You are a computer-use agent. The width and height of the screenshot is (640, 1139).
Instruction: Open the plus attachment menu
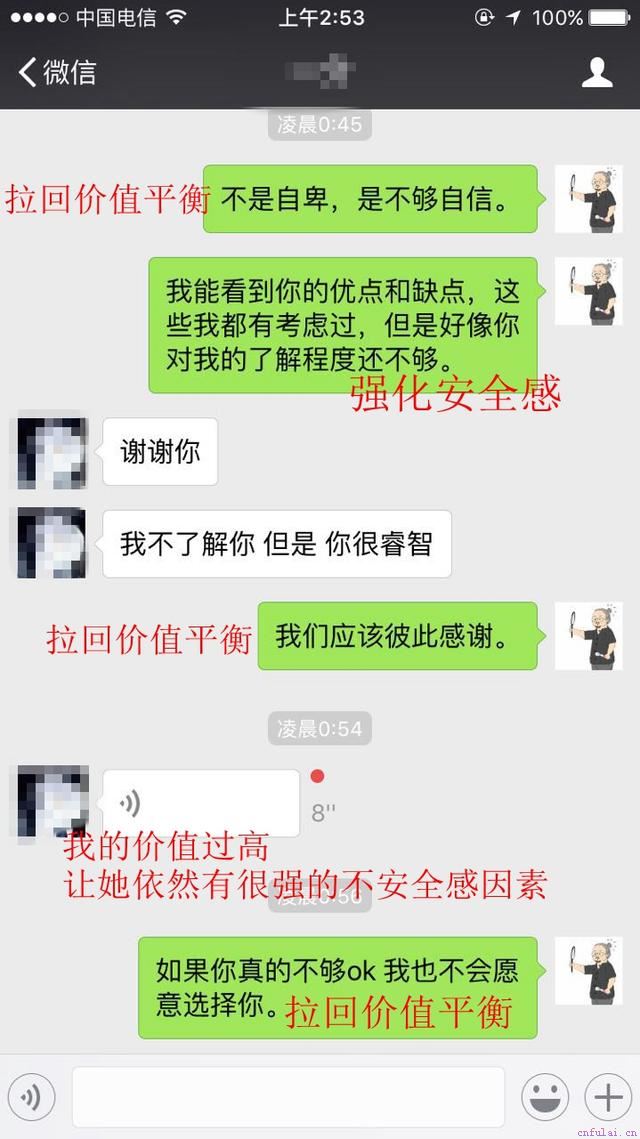coord(608,1098)
